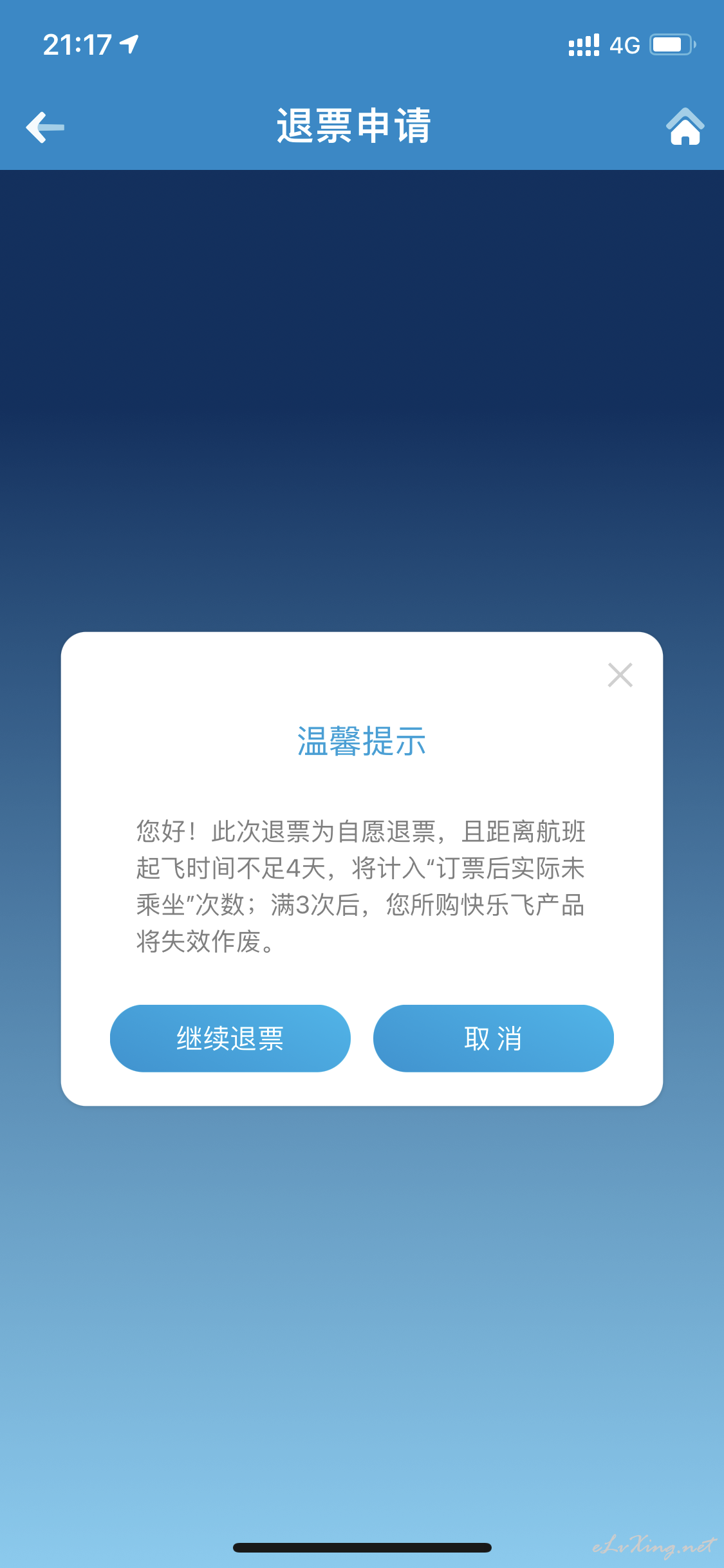Tap 继续退票 to continue the refund
Image resolution: width=724 pixels, height=1568 pixels.
click(x=230, y=1038)
